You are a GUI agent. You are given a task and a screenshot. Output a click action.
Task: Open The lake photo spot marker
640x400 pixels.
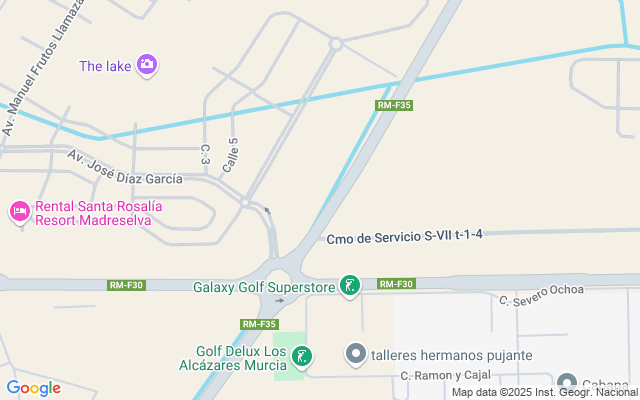(147, 65)
